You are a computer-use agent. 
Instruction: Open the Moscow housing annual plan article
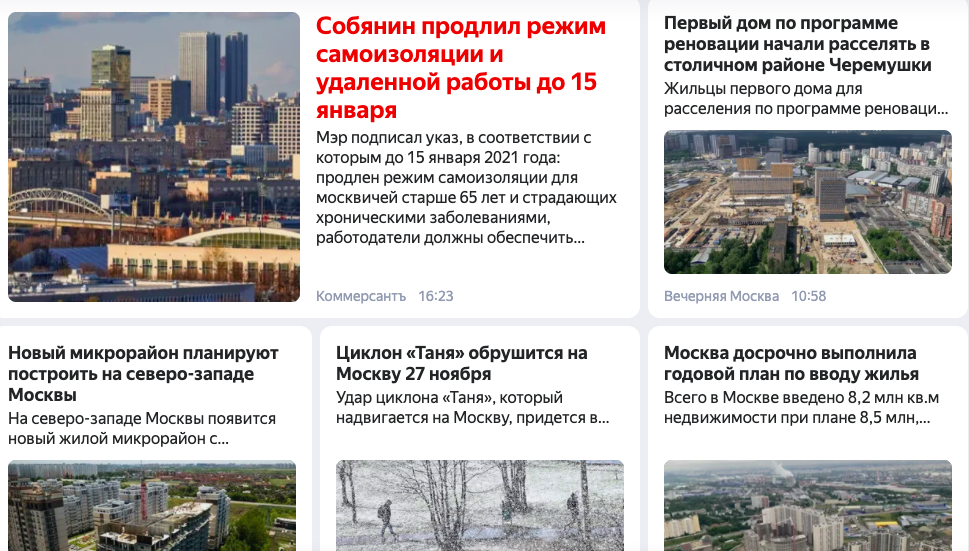pos(790,363)
